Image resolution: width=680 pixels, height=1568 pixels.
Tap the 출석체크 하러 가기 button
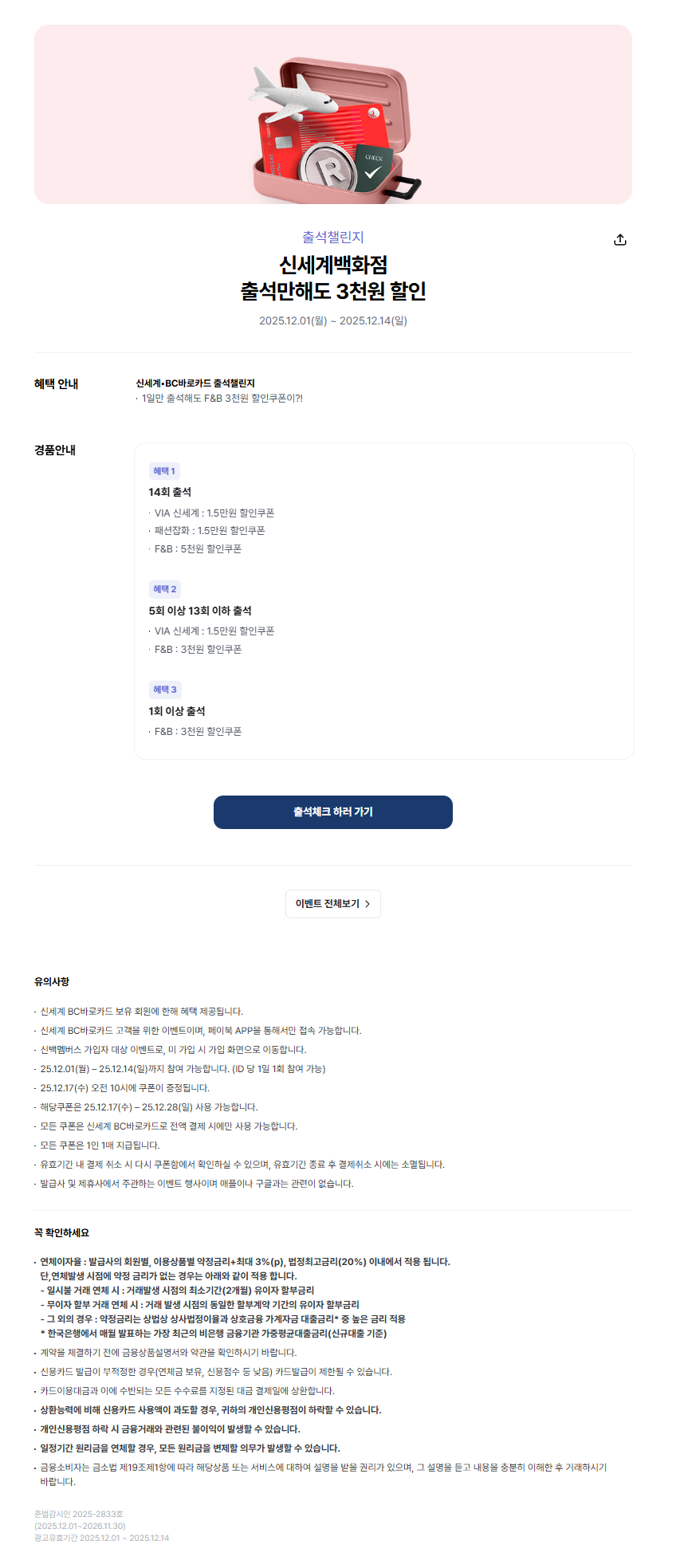(x=332, y=812)
